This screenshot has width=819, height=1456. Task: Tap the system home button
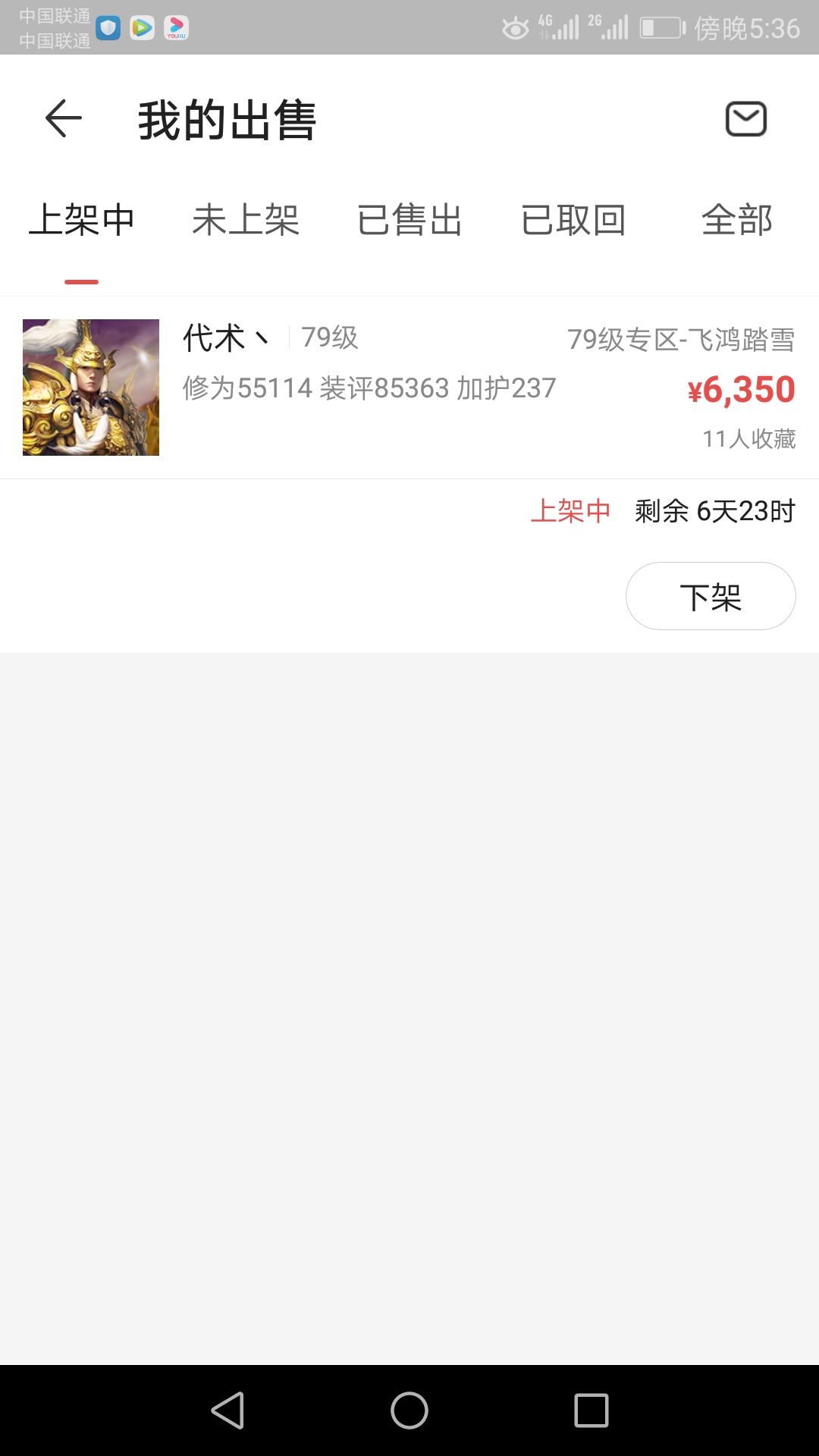pos(409,1410)
